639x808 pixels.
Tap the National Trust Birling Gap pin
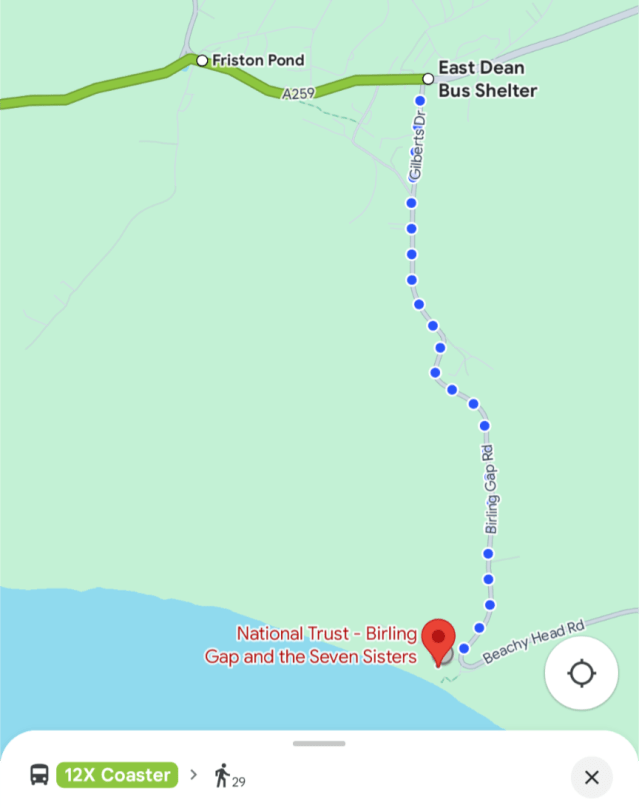point(438,640)
